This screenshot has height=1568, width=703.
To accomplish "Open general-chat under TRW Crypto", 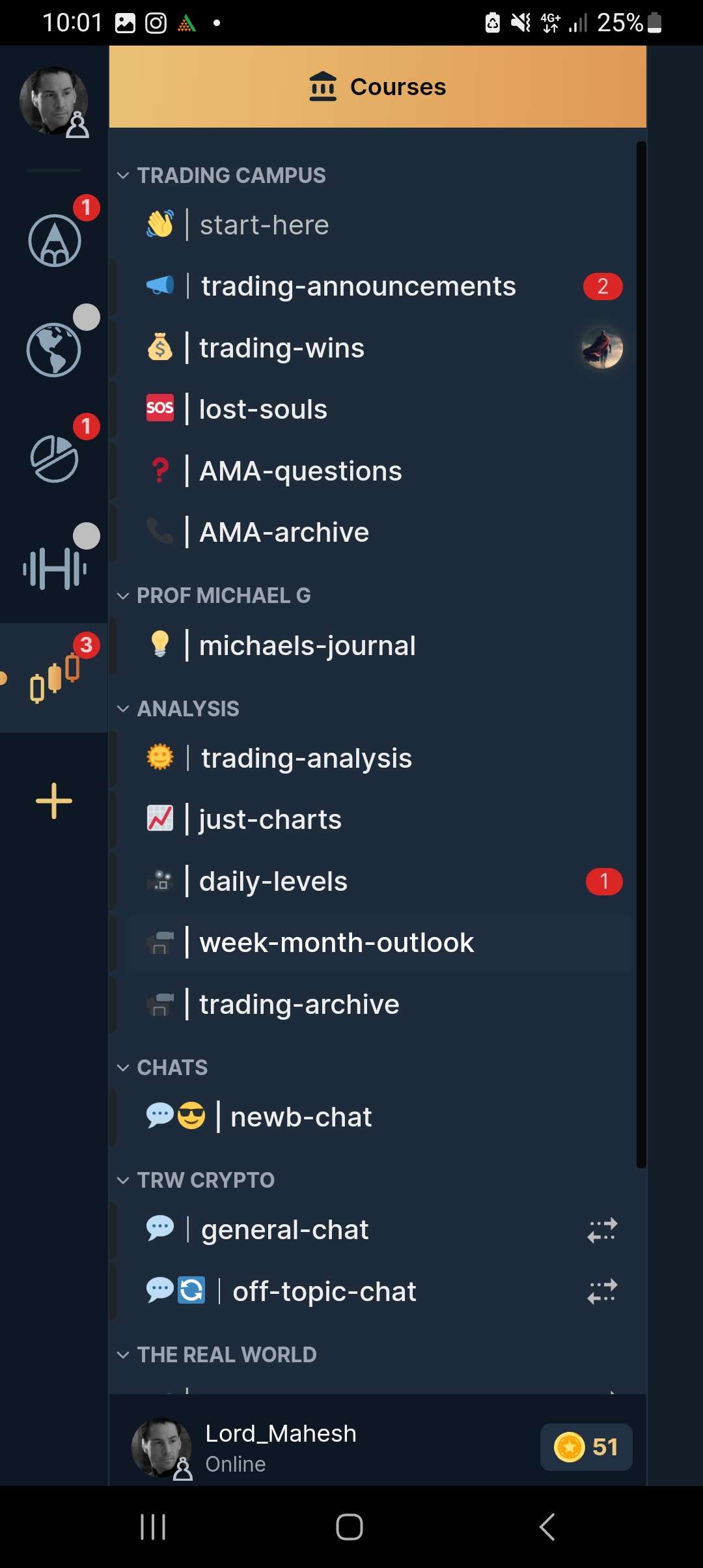I will (x=285, y=1230).
